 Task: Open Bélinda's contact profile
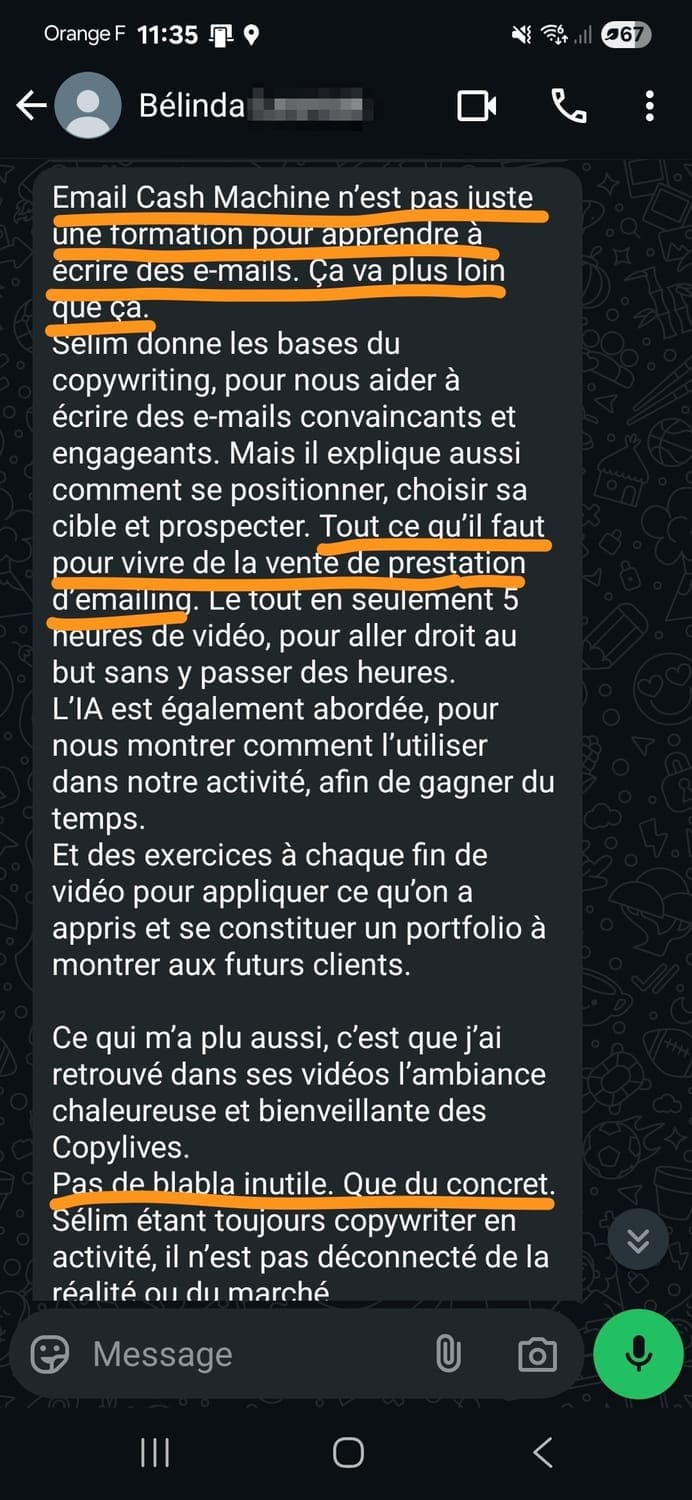click(190, 106)
